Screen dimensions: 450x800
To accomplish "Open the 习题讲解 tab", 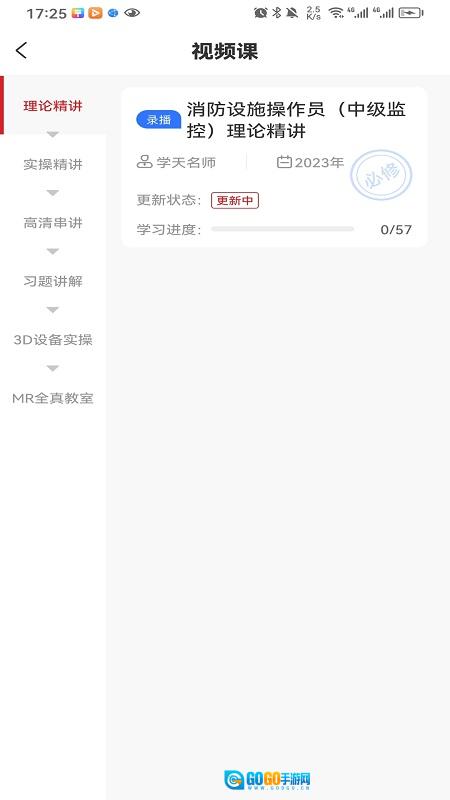I will click(x=53, y=281).
